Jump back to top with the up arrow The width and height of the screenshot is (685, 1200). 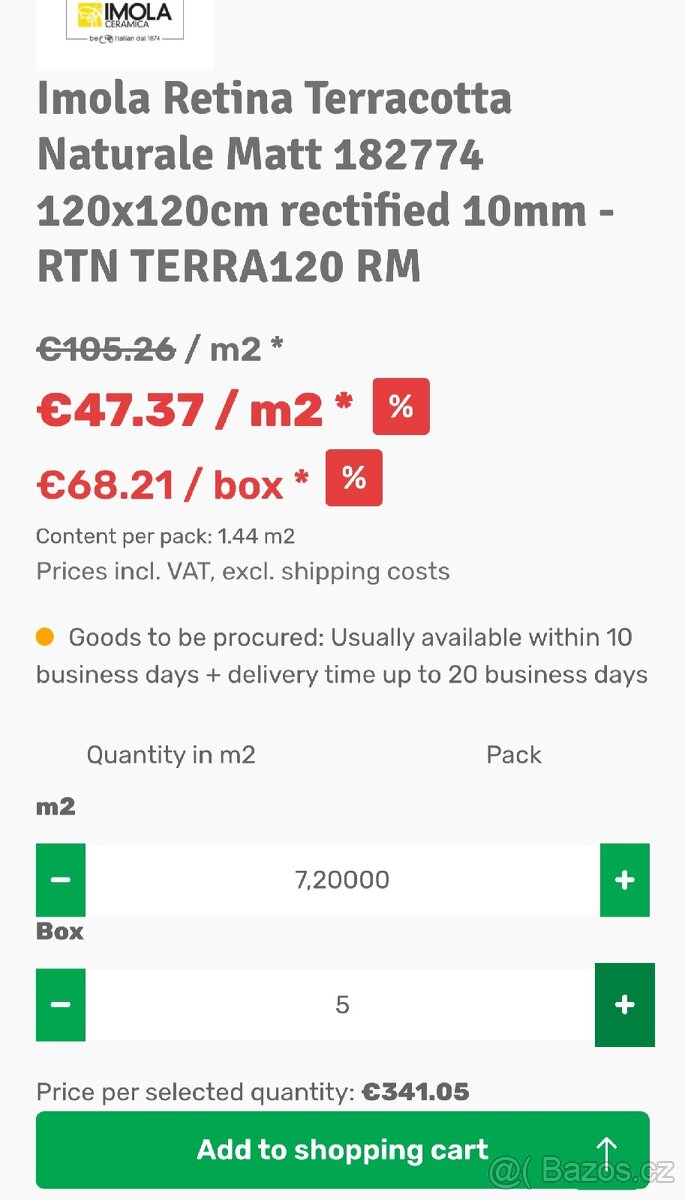pyautogui.click(x=606, y=1151)
